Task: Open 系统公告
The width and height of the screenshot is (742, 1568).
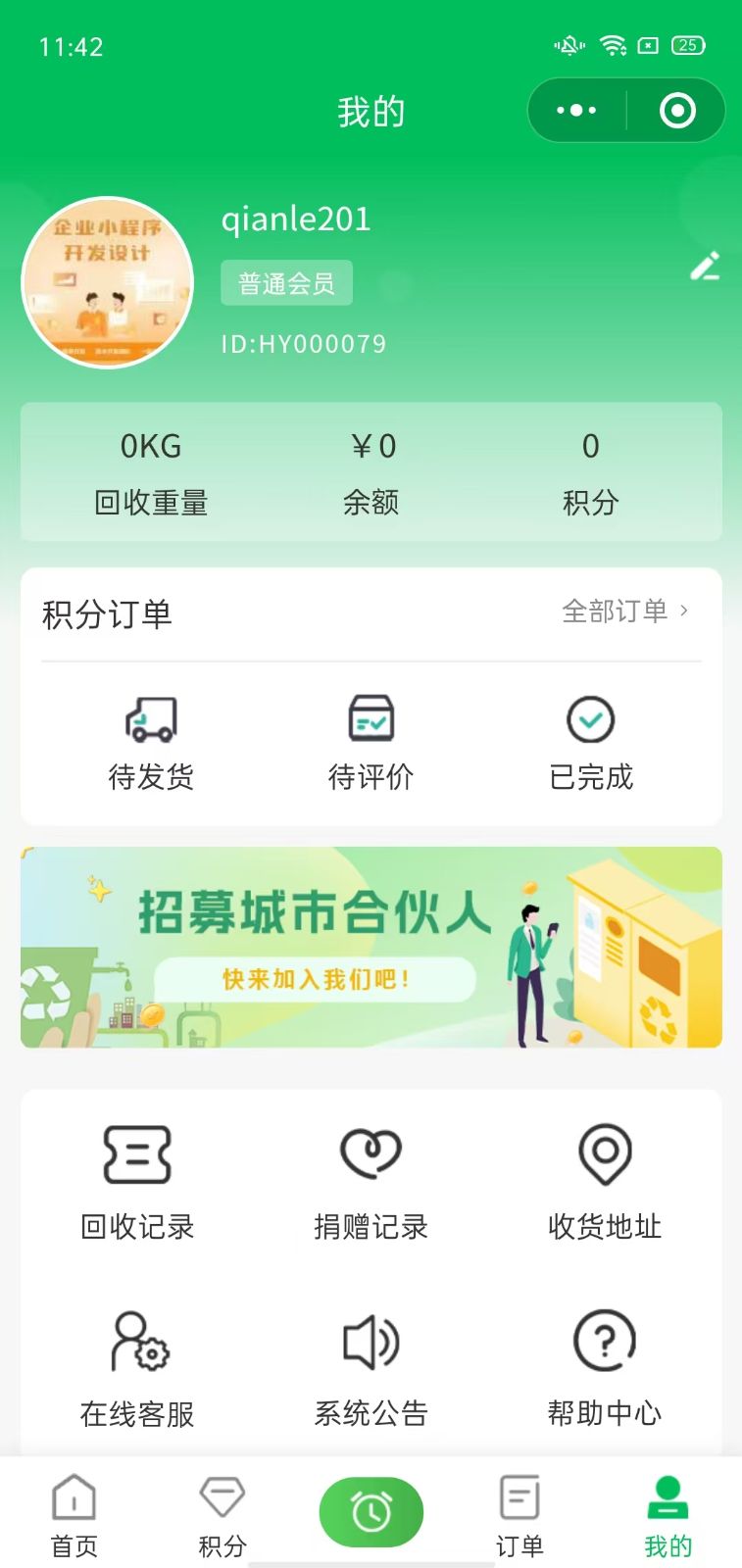Action: click(371, 1370)
